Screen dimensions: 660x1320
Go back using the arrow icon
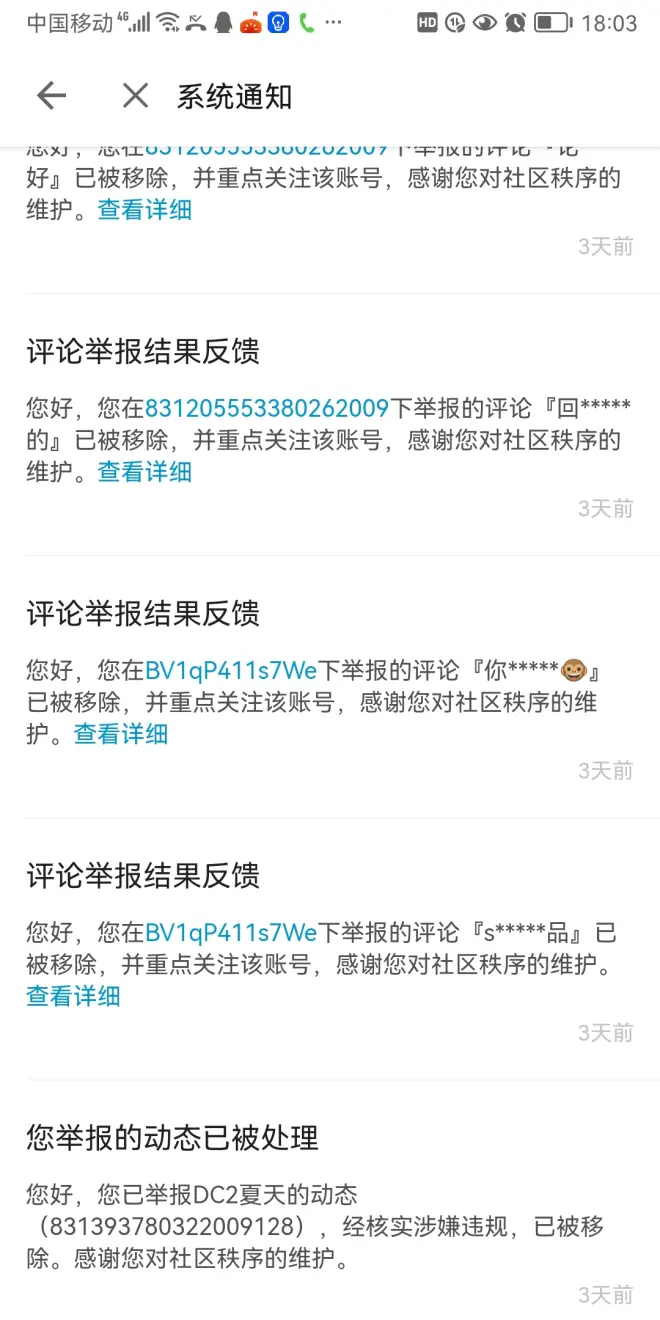coord(51,96)
